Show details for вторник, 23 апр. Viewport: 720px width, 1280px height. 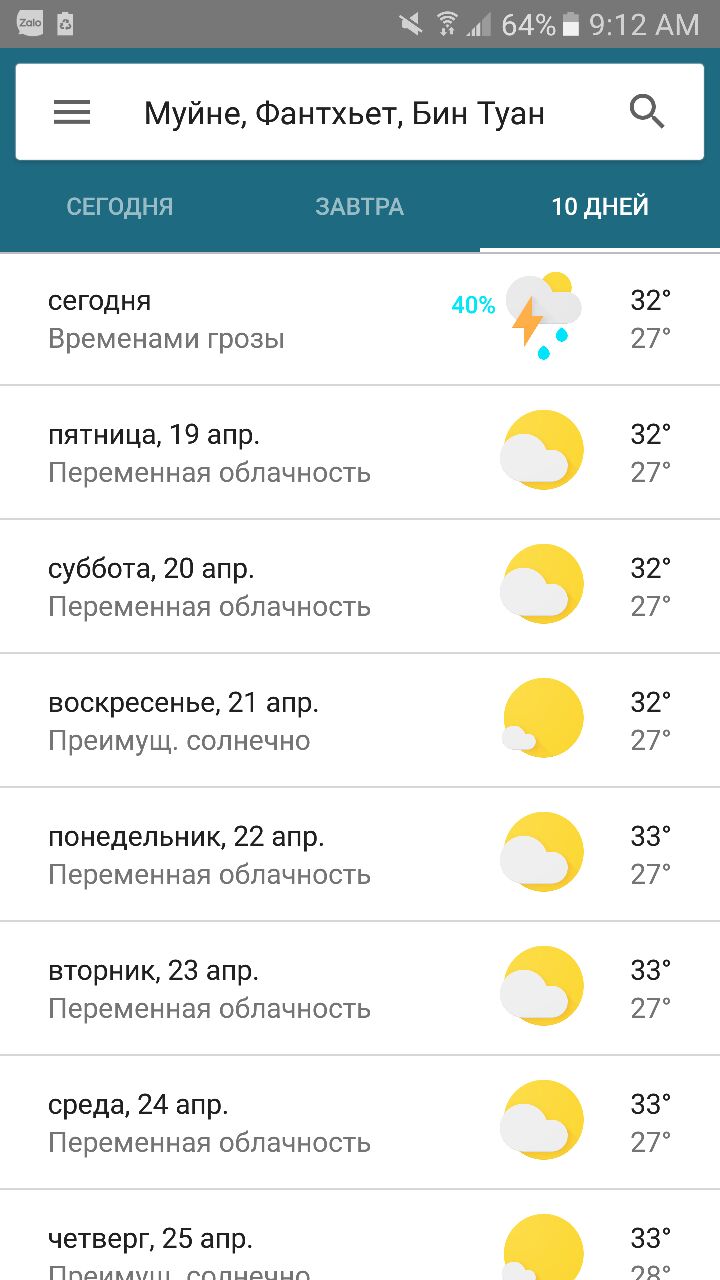(x=360, y=989)
